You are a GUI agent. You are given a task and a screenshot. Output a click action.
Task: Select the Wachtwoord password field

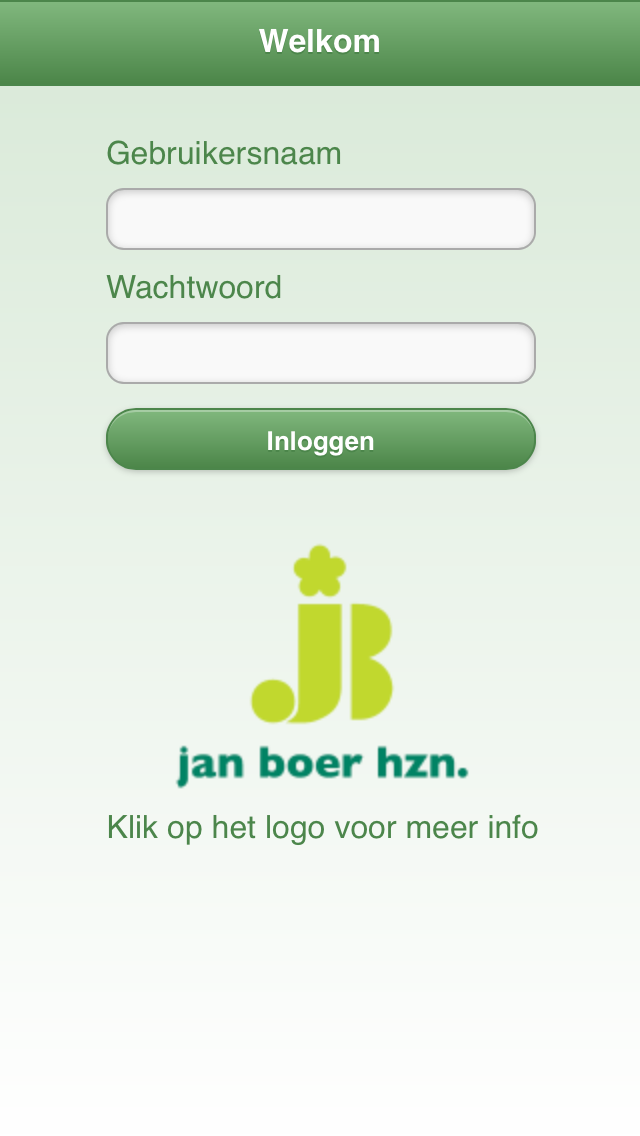point(320,353)
